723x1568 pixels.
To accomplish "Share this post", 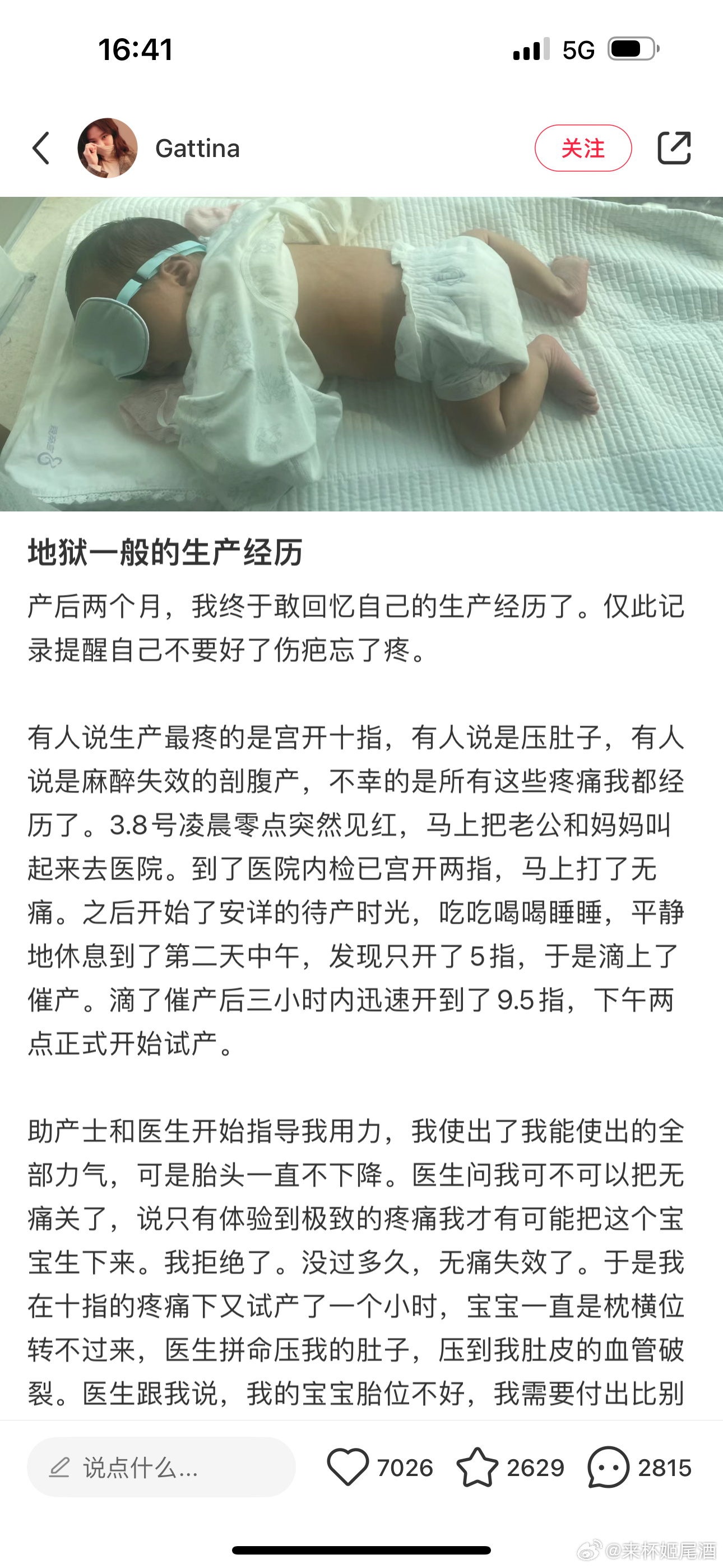I will (674, 148).
